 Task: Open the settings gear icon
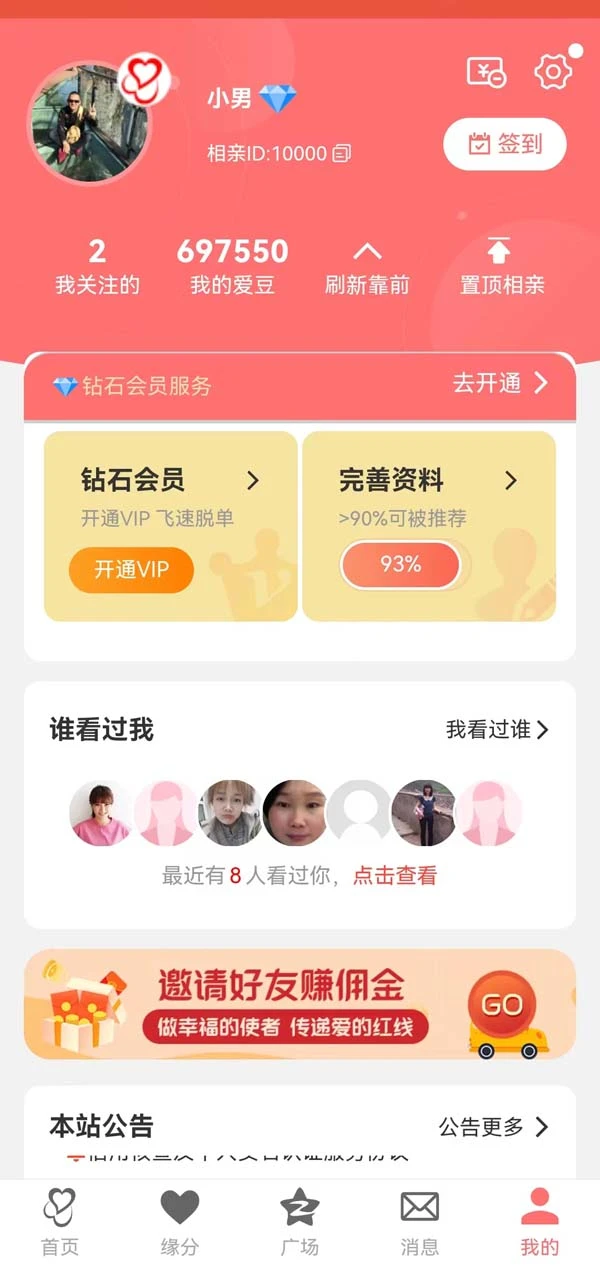coord(553,72)
